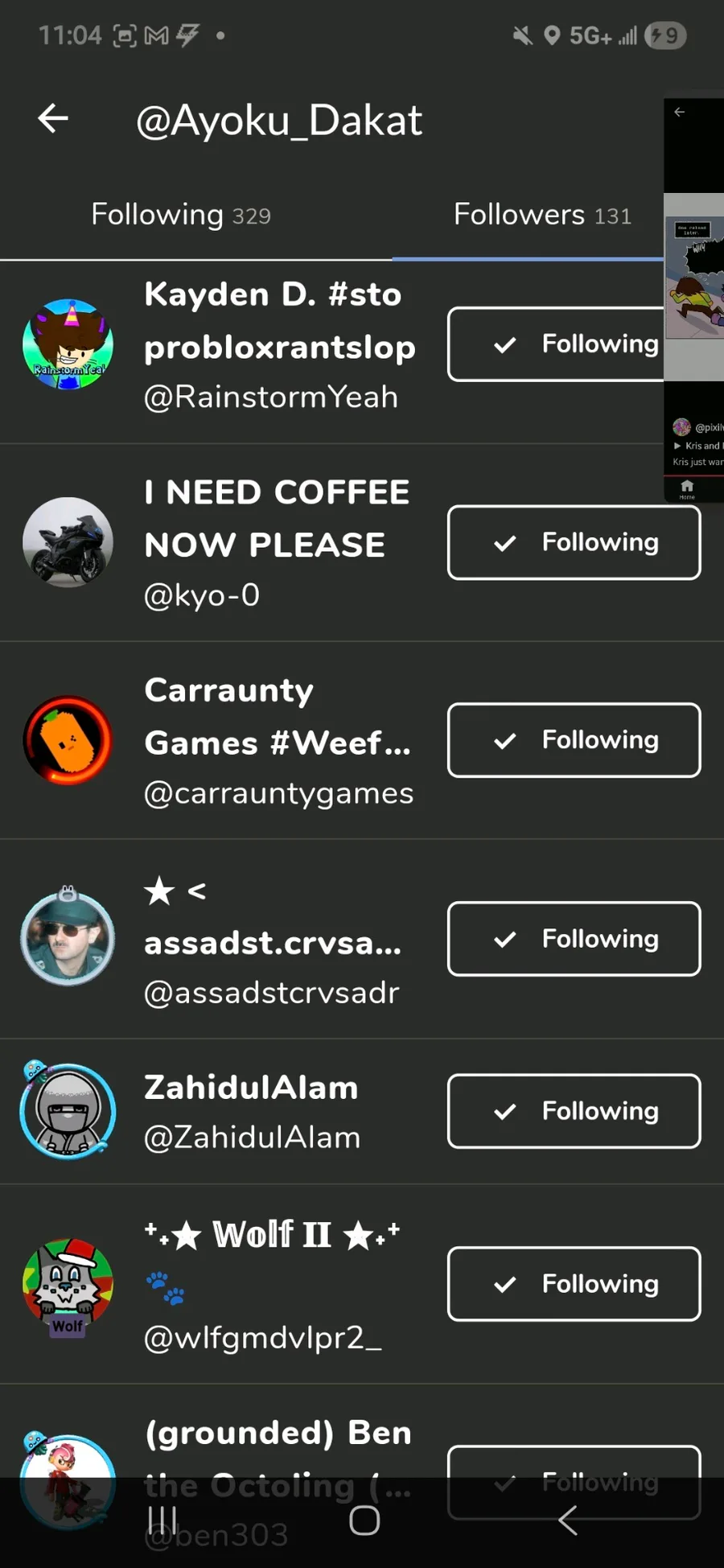This screenshot has width=724, height=1568.
Task: Go back using the top arrow
Action: [x=53, y=119]
